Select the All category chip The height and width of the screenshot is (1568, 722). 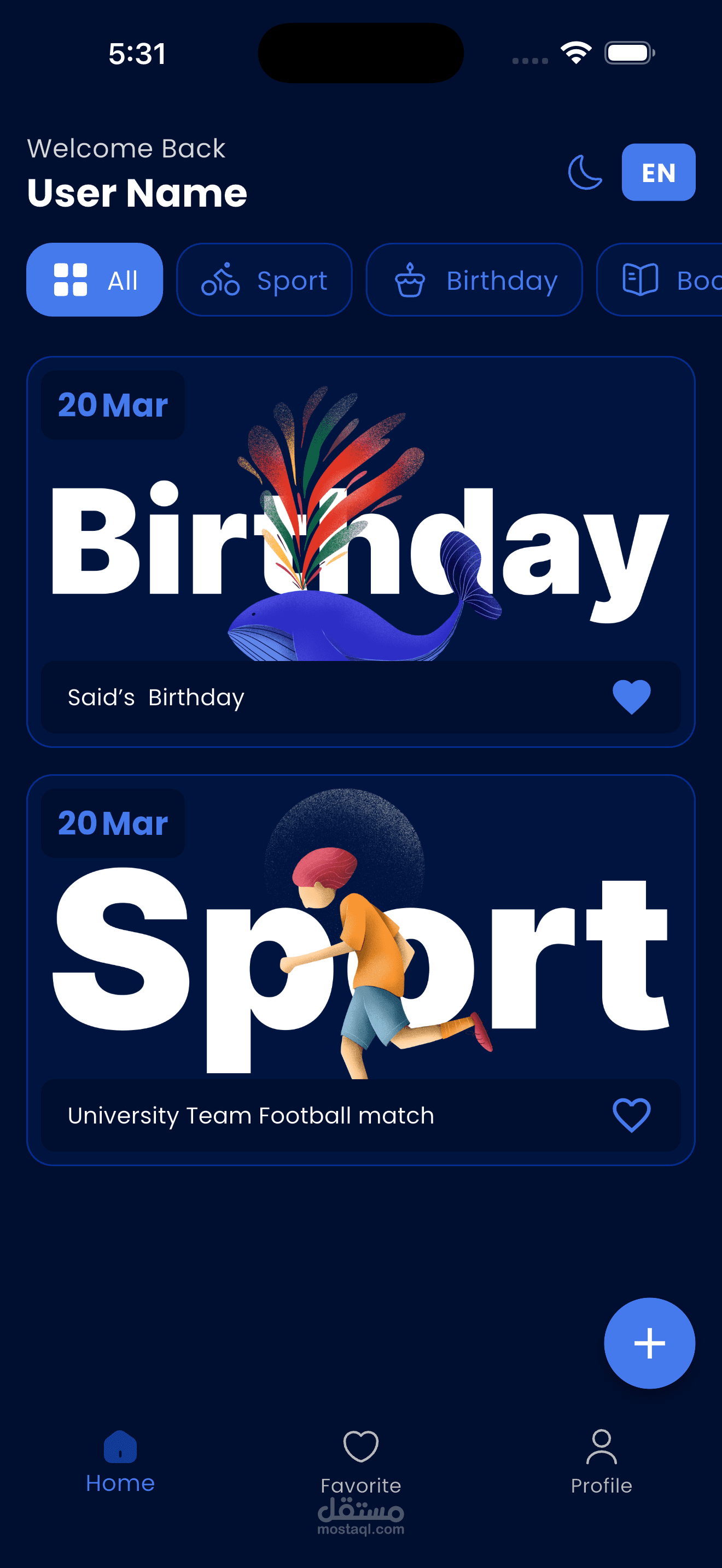[x=95, y=280]
